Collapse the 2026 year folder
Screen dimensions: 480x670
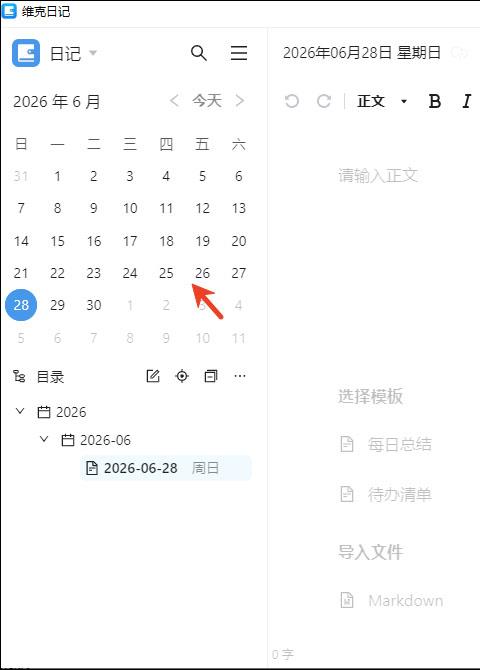20,411
